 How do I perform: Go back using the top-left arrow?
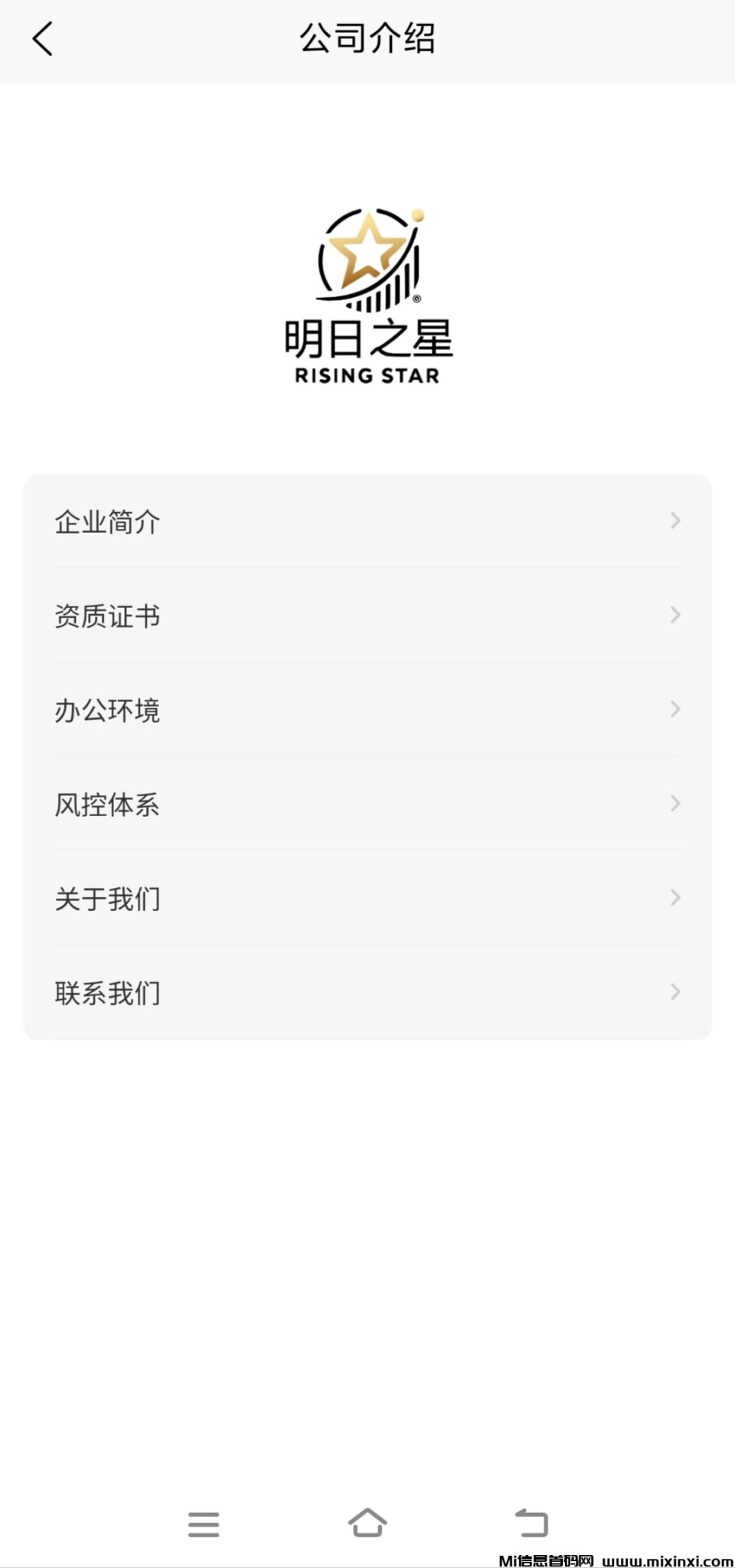[43, 38]
